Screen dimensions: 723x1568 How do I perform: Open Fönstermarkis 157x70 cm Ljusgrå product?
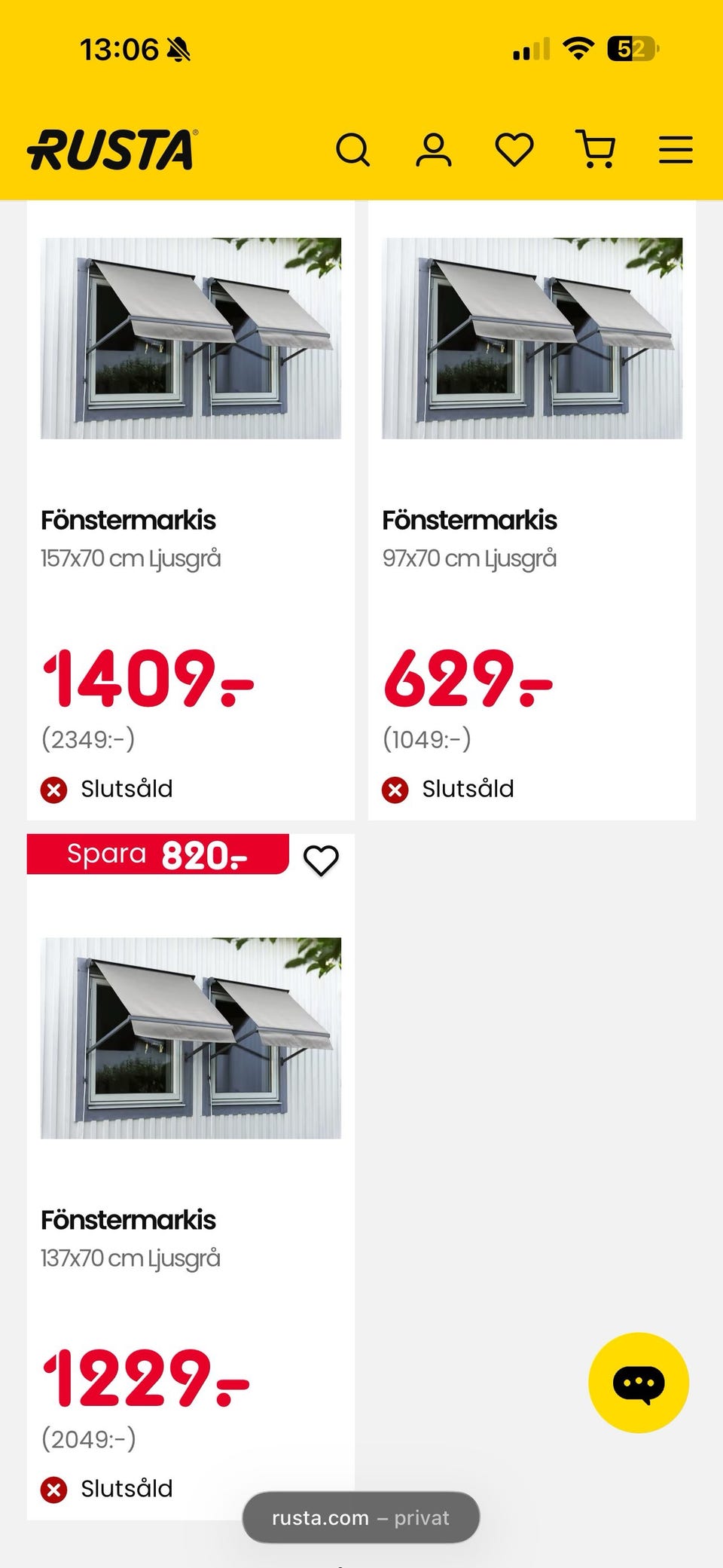(191, 510)
